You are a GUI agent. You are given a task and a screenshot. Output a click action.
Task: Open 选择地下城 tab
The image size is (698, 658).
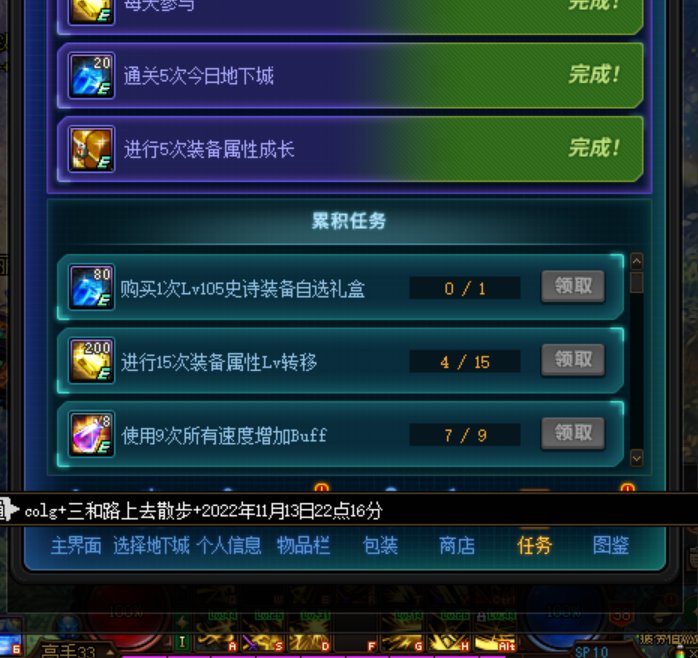tap(151, 546)
